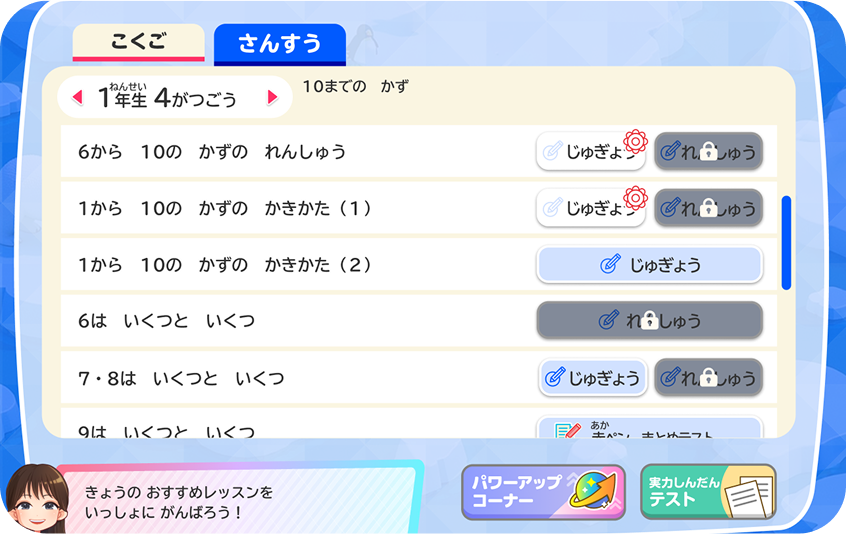
Task: Open 赤ペン まとめテスト button
Action: click(x=650, y=429)
